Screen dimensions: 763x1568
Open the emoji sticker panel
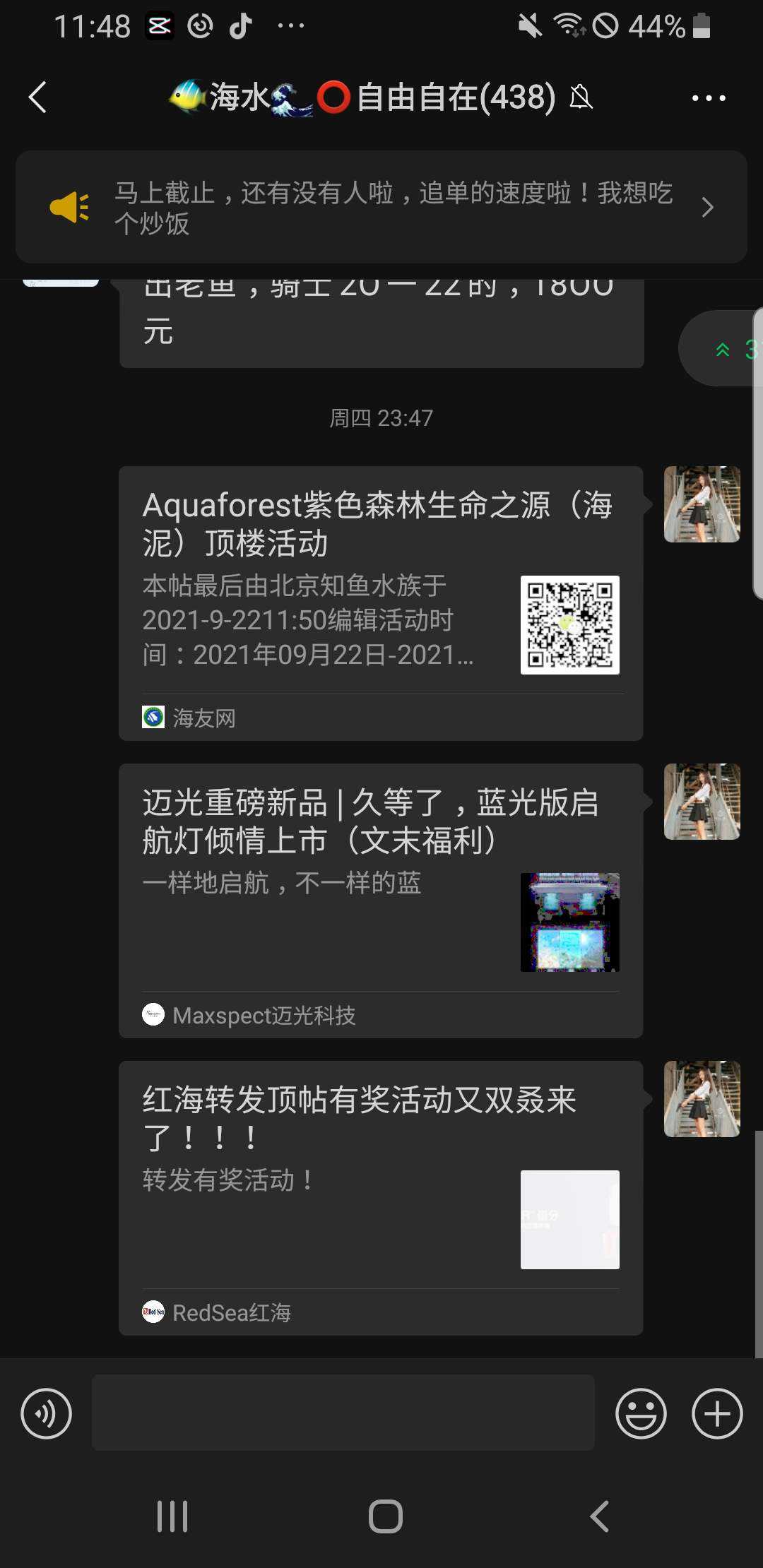pos(641,1413)
